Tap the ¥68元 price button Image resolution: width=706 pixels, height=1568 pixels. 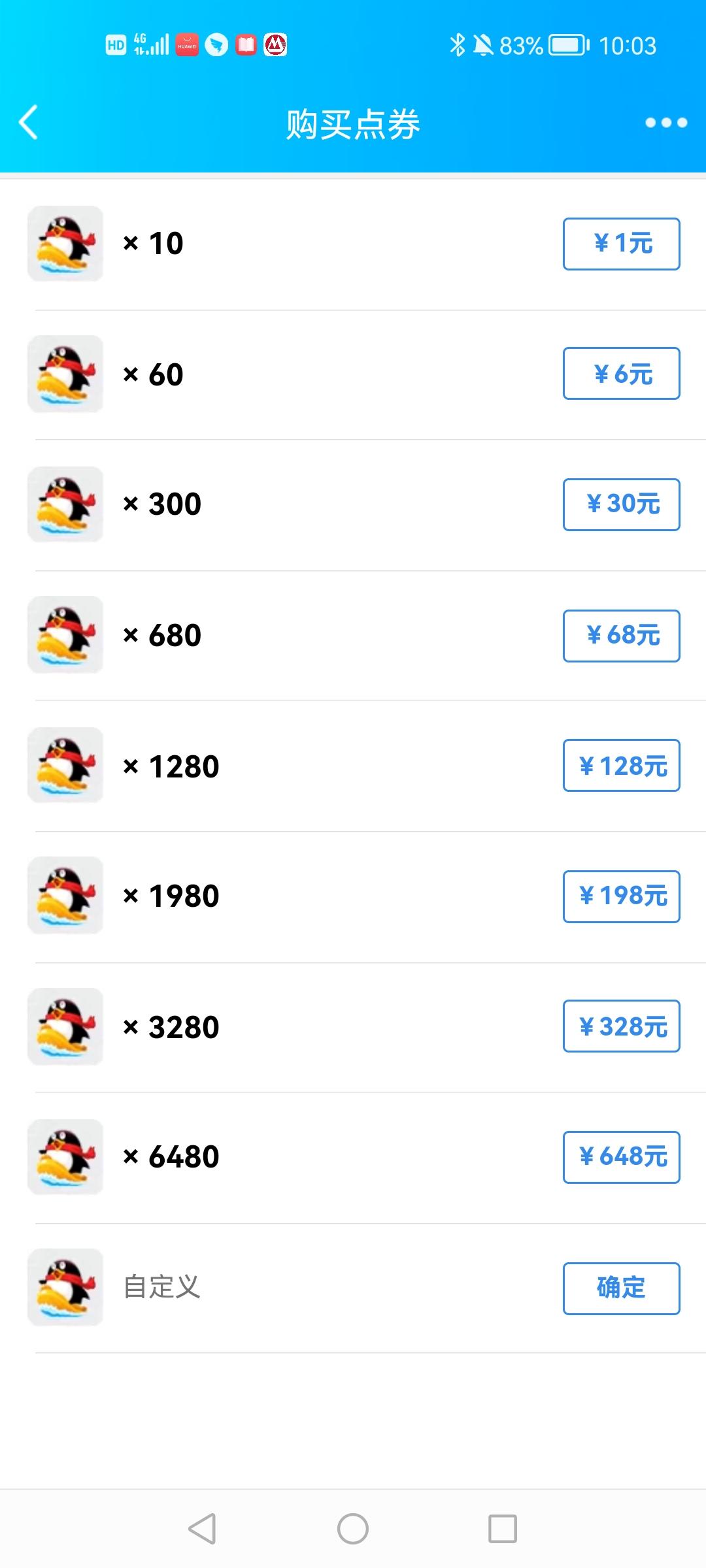(x=621, y=636)
